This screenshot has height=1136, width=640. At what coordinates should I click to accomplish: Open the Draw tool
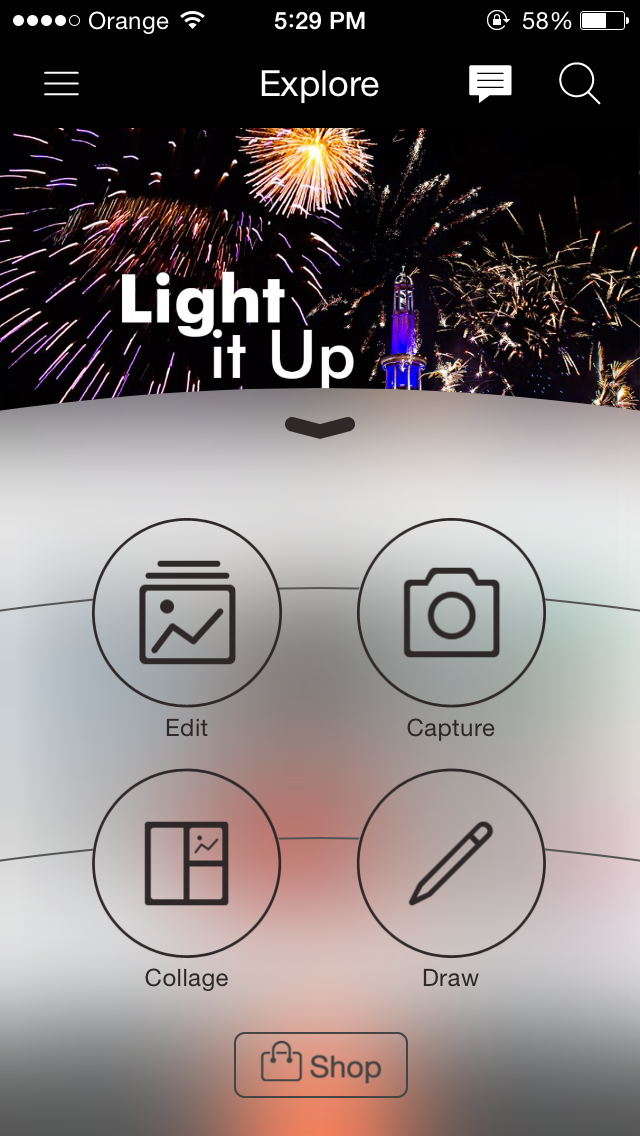[451, 863]
